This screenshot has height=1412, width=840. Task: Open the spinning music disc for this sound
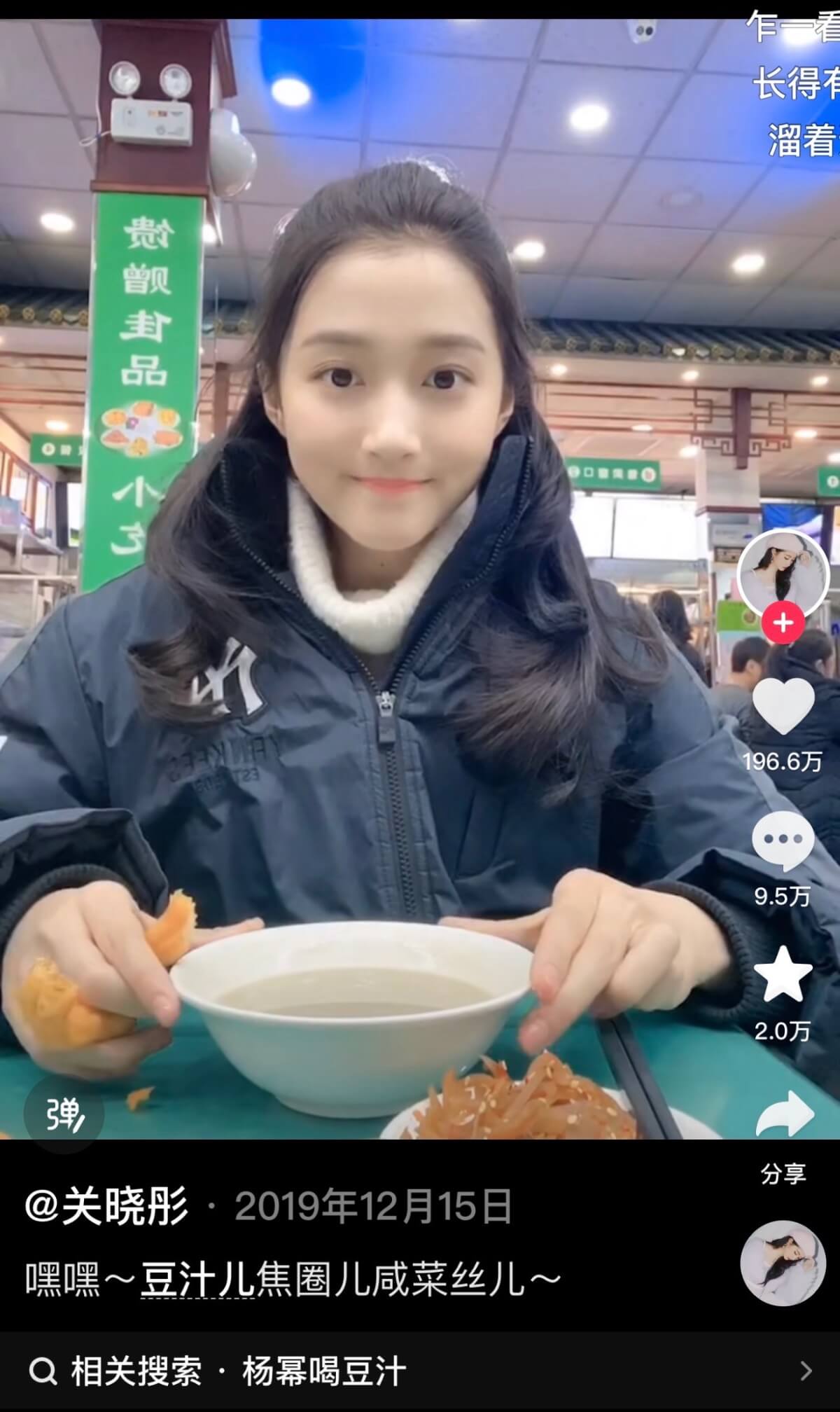click(x=783, y=1263)
